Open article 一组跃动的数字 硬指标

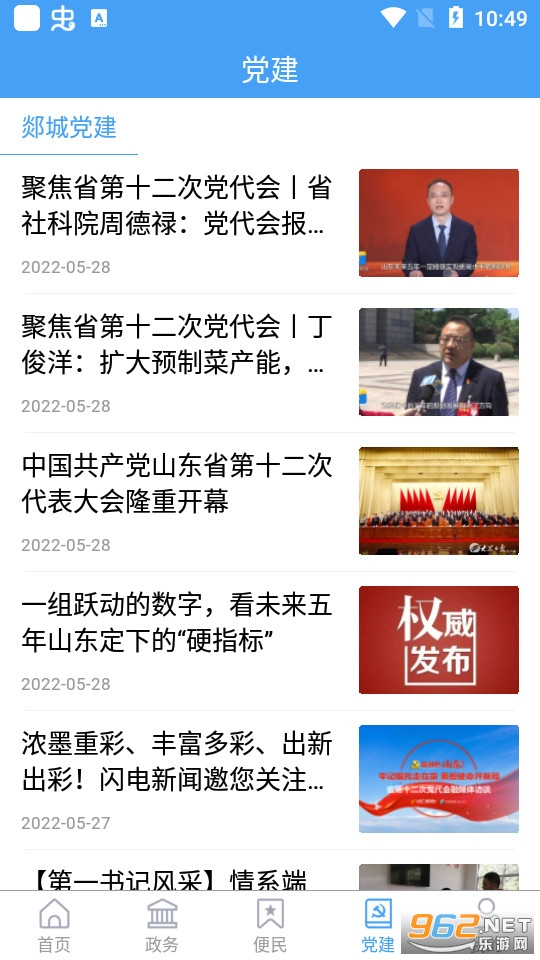270,641
